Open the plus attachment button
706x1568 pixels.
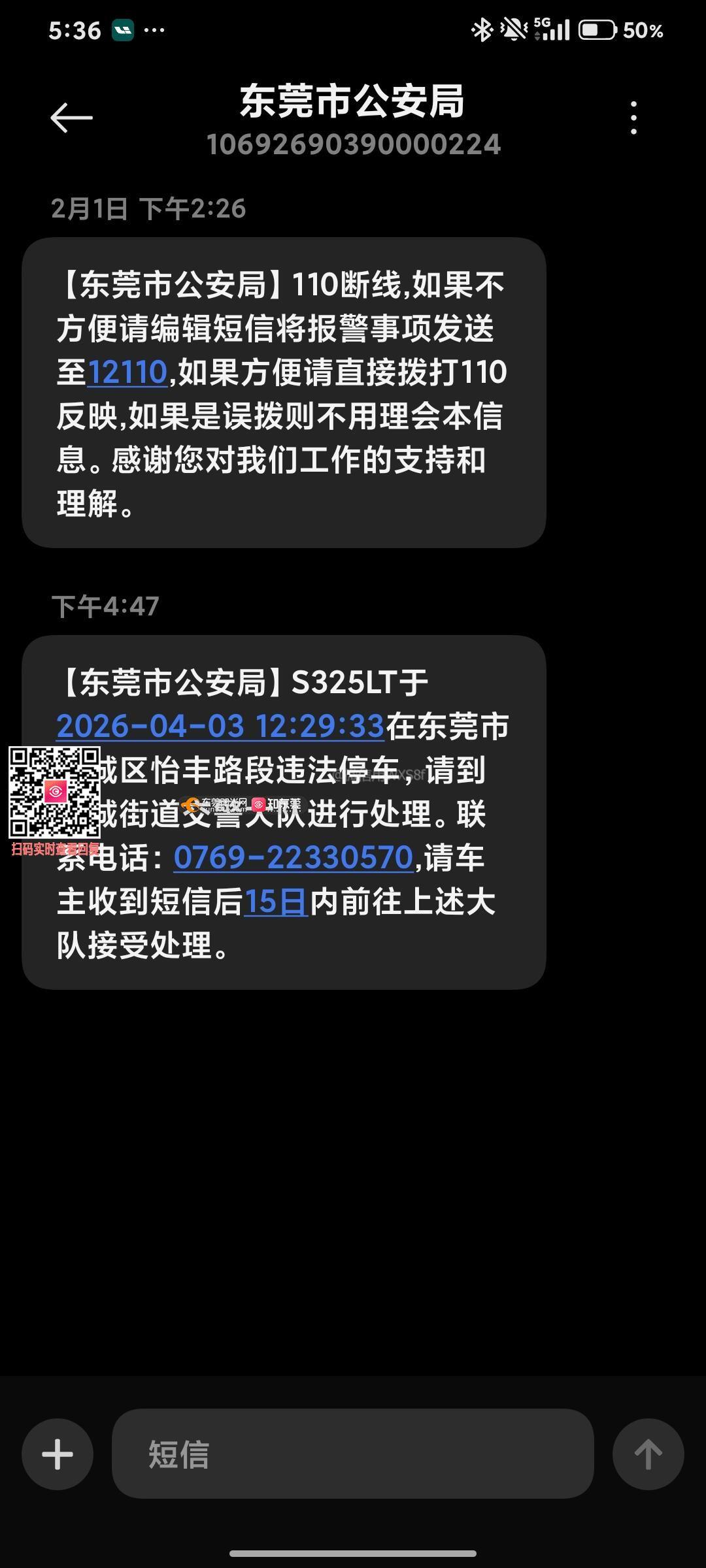(x=58, y=1454)
